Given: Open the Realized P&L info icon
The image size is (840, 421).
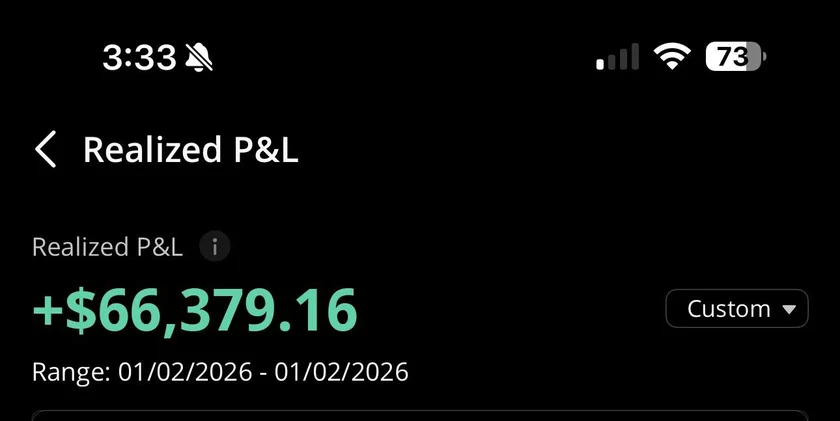Looking at the screenshot, I should pyautogui.click(x=215, y=247).
